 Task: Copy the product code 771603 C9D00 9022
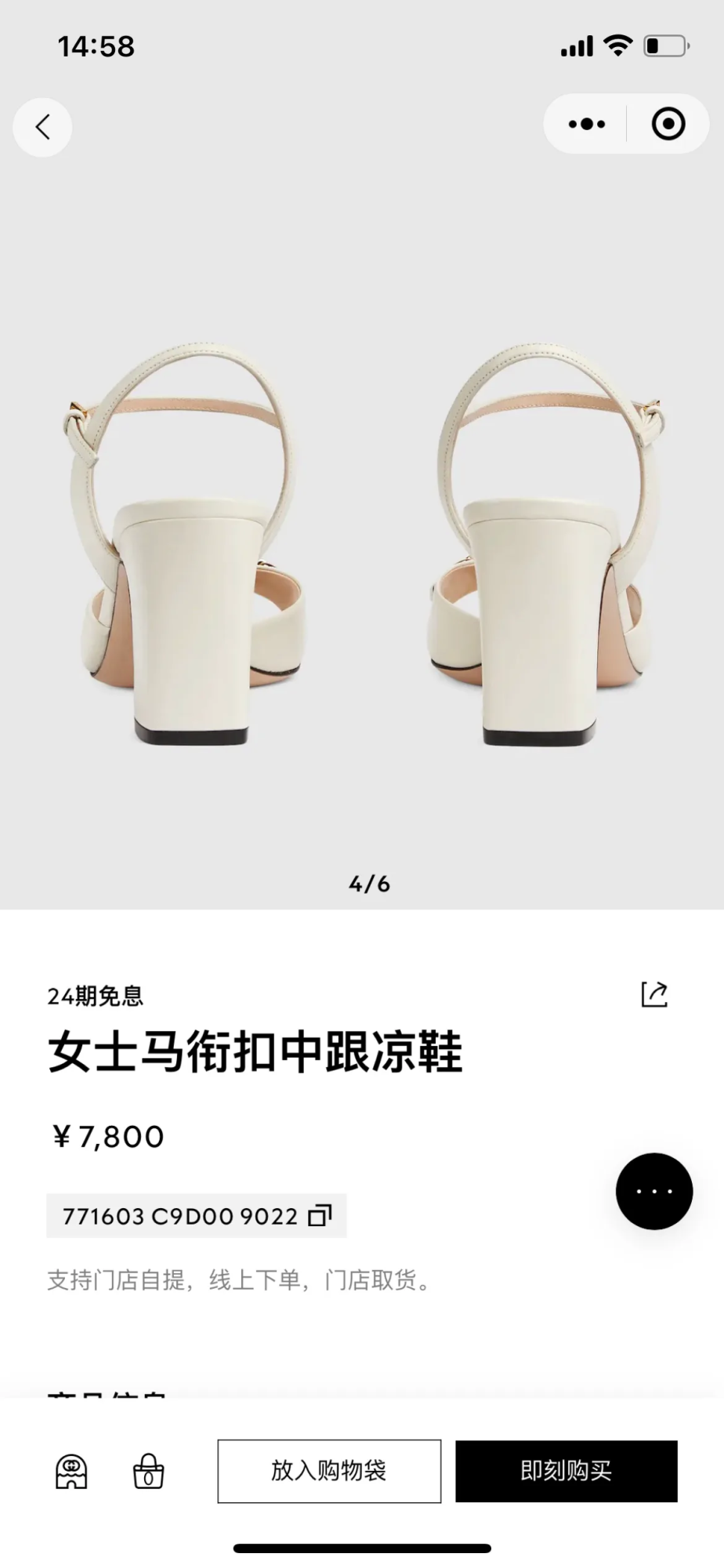click(320, 1216)
